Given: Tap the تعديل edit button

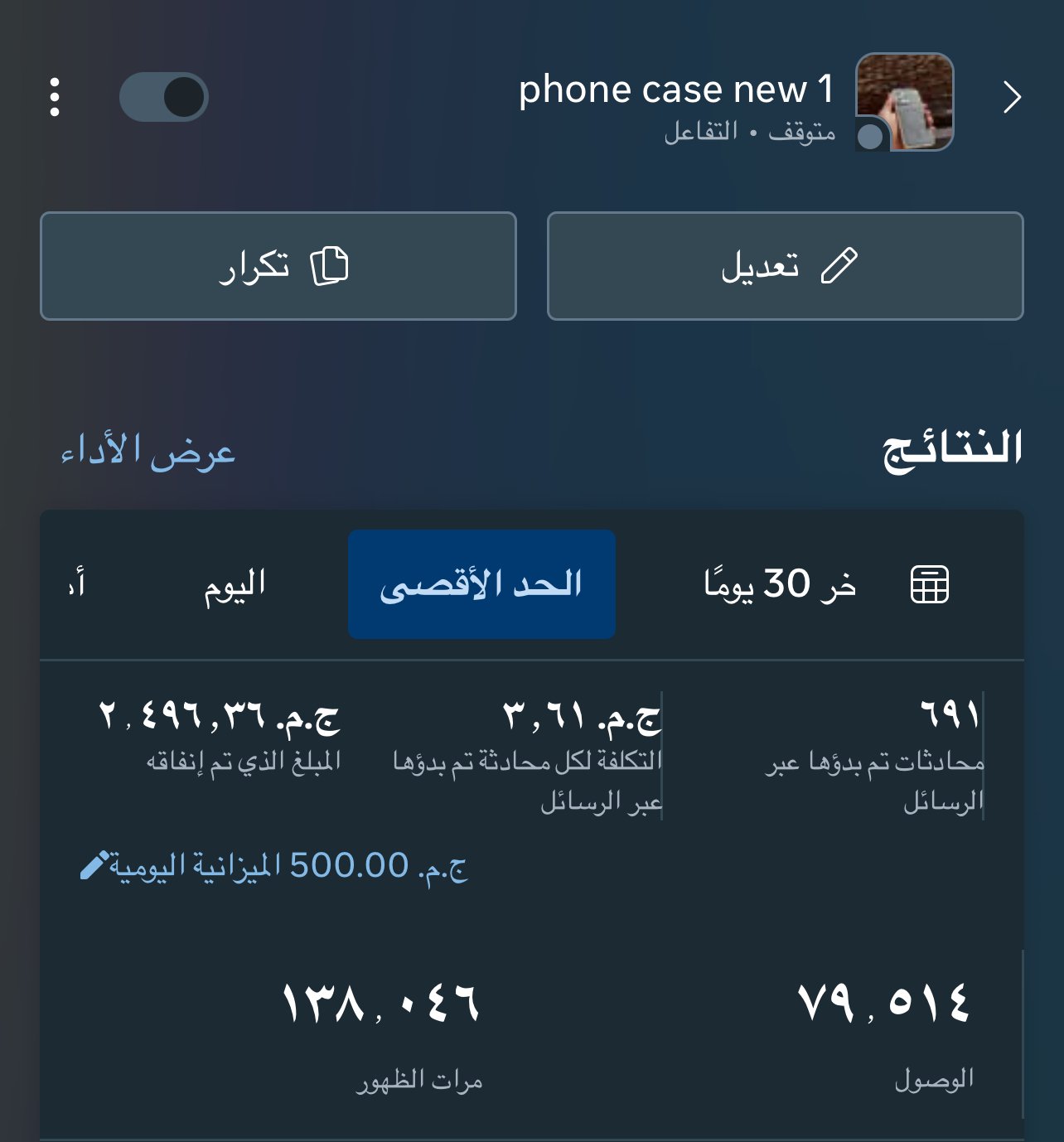Looking at the screenshot, I should (x=785, y=266).
